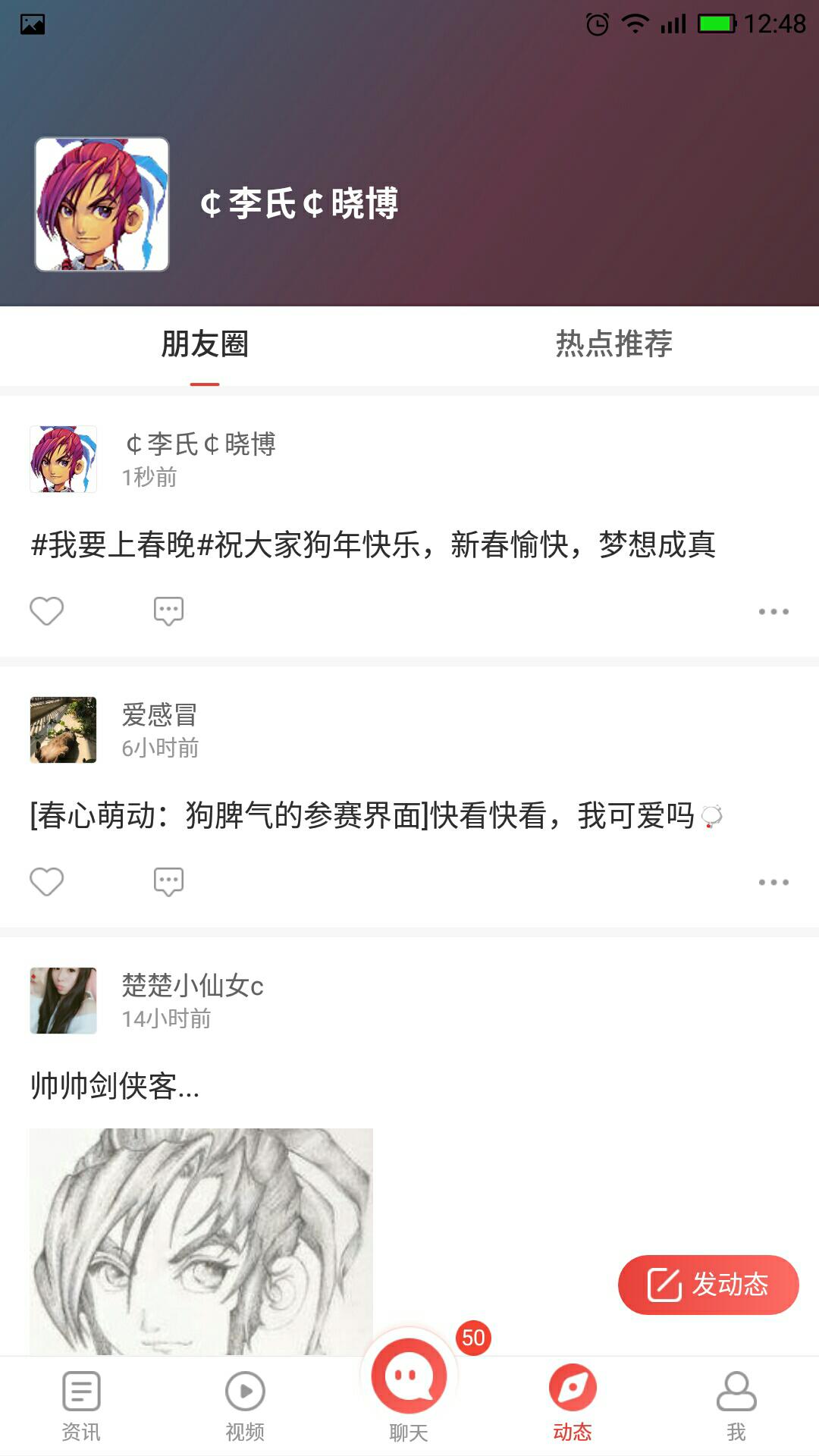The width and height of the screenshot is (819, 1456).
Task: Comment on 爱感冒's post
Action: pyautogui.click(x=168, y=882)
